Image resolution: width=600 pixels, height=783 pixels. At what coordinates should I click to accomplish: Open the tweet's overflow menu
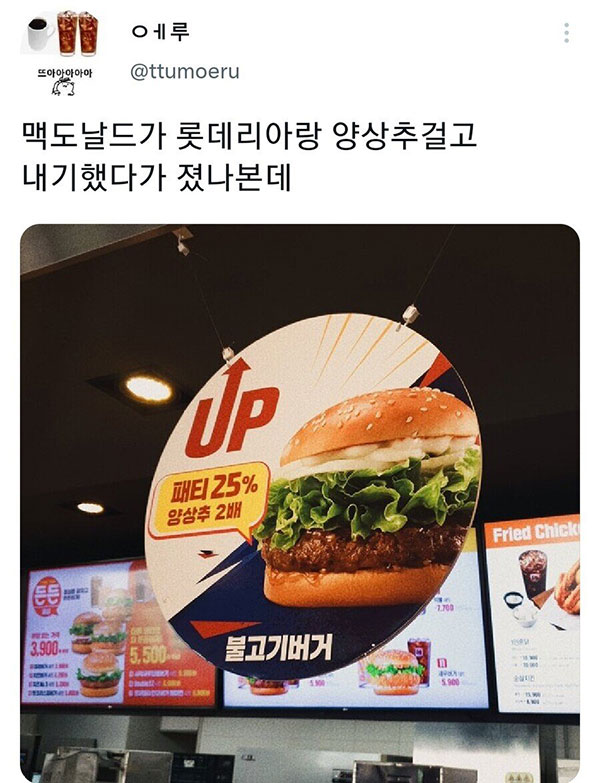(567, 33)
